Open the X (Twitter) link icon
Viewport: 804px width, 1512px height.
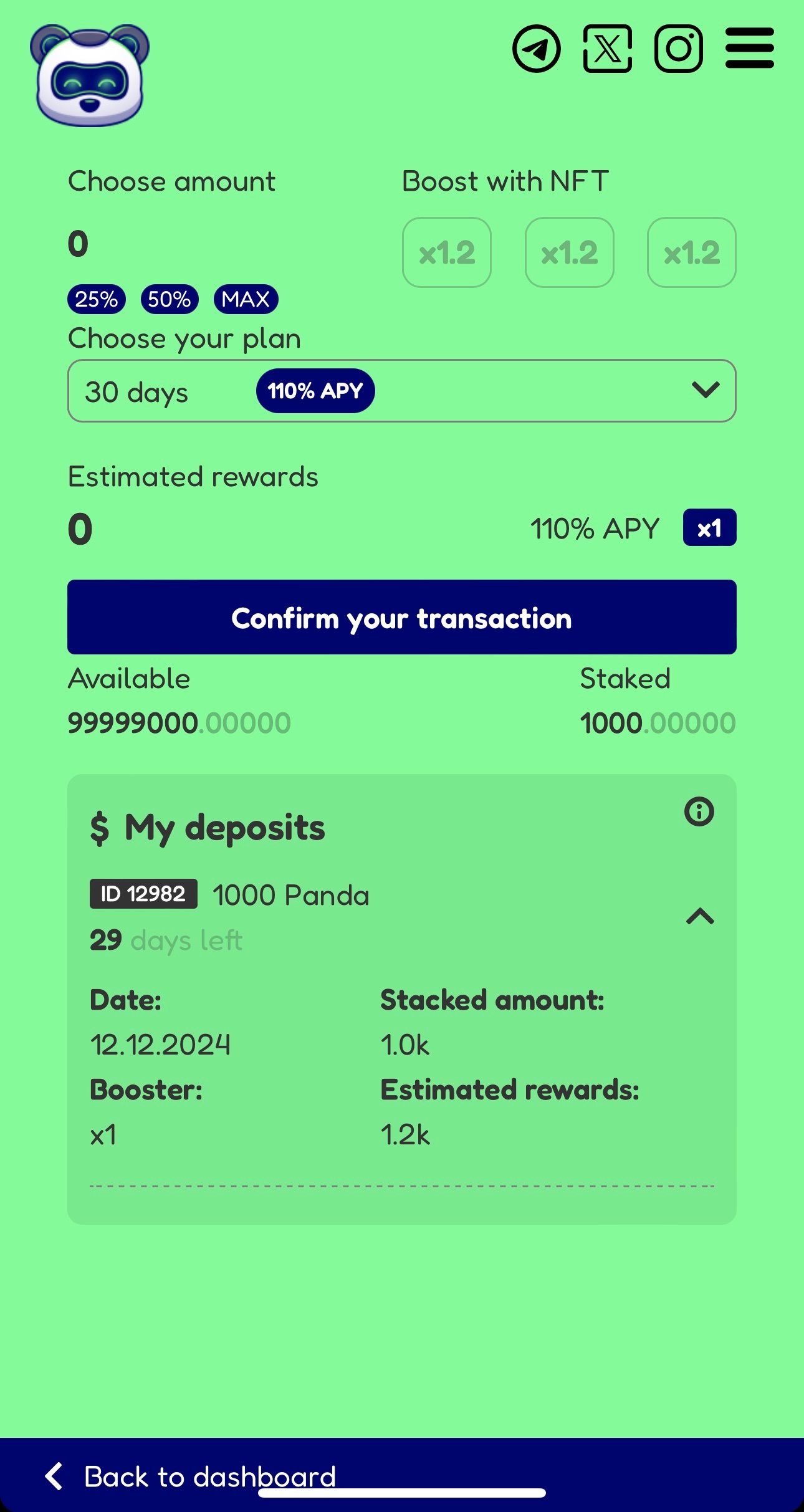tap(608, 49)
